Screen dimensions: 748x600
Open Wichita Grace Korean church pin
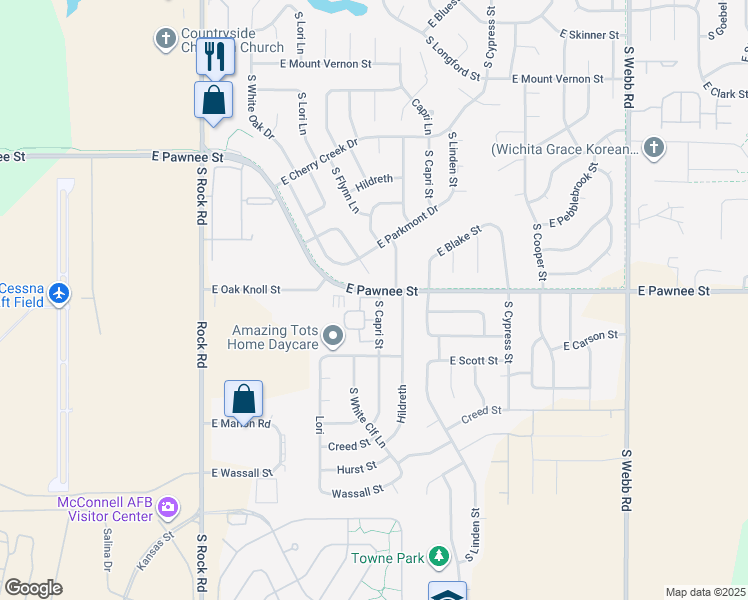pyautogui.click(x=654, y=148)
